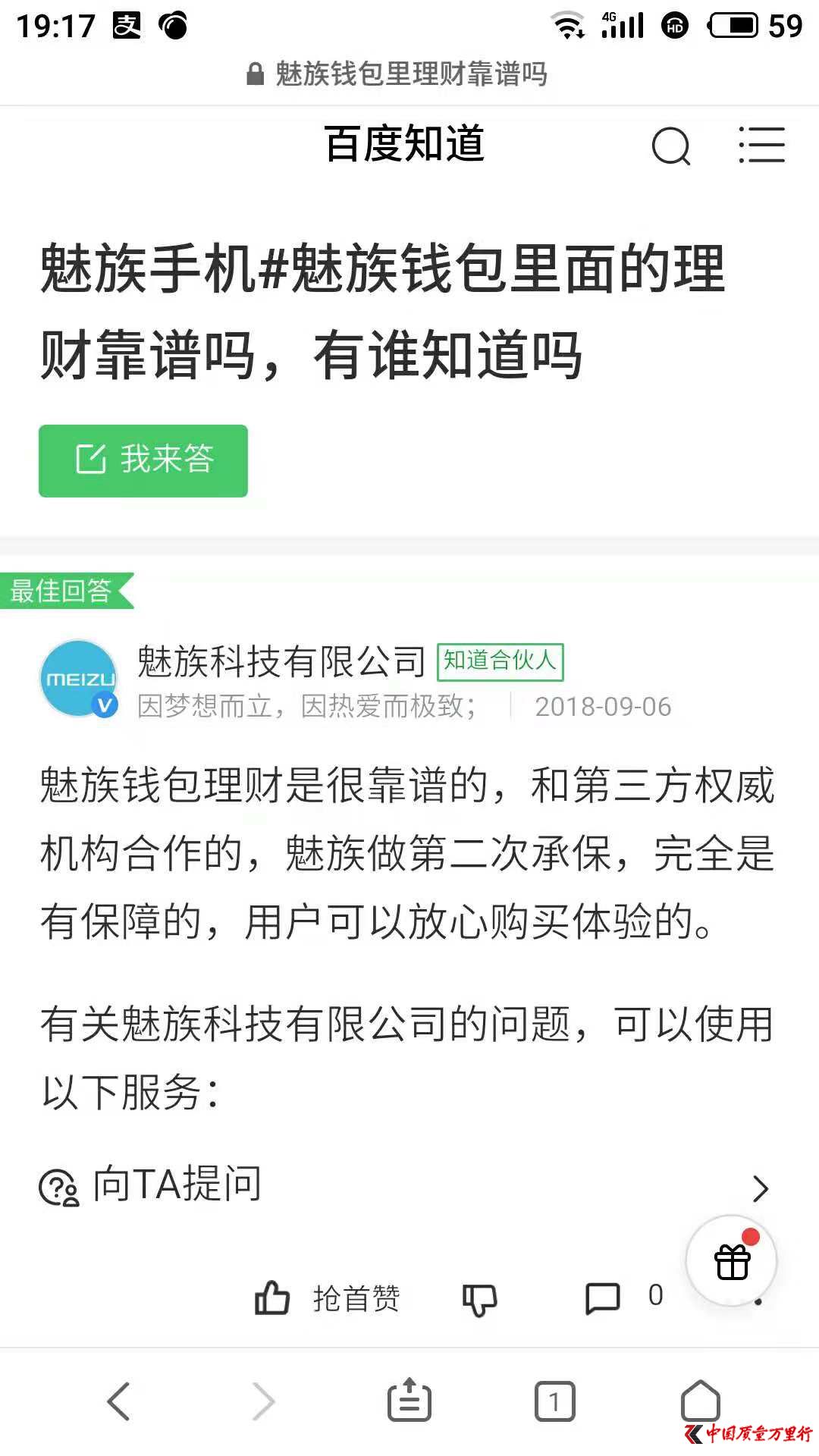The width and height of the screenshot is (819, 1456).
Task: Tap the 我来答 answer button
Action: (x=143, y=460)
